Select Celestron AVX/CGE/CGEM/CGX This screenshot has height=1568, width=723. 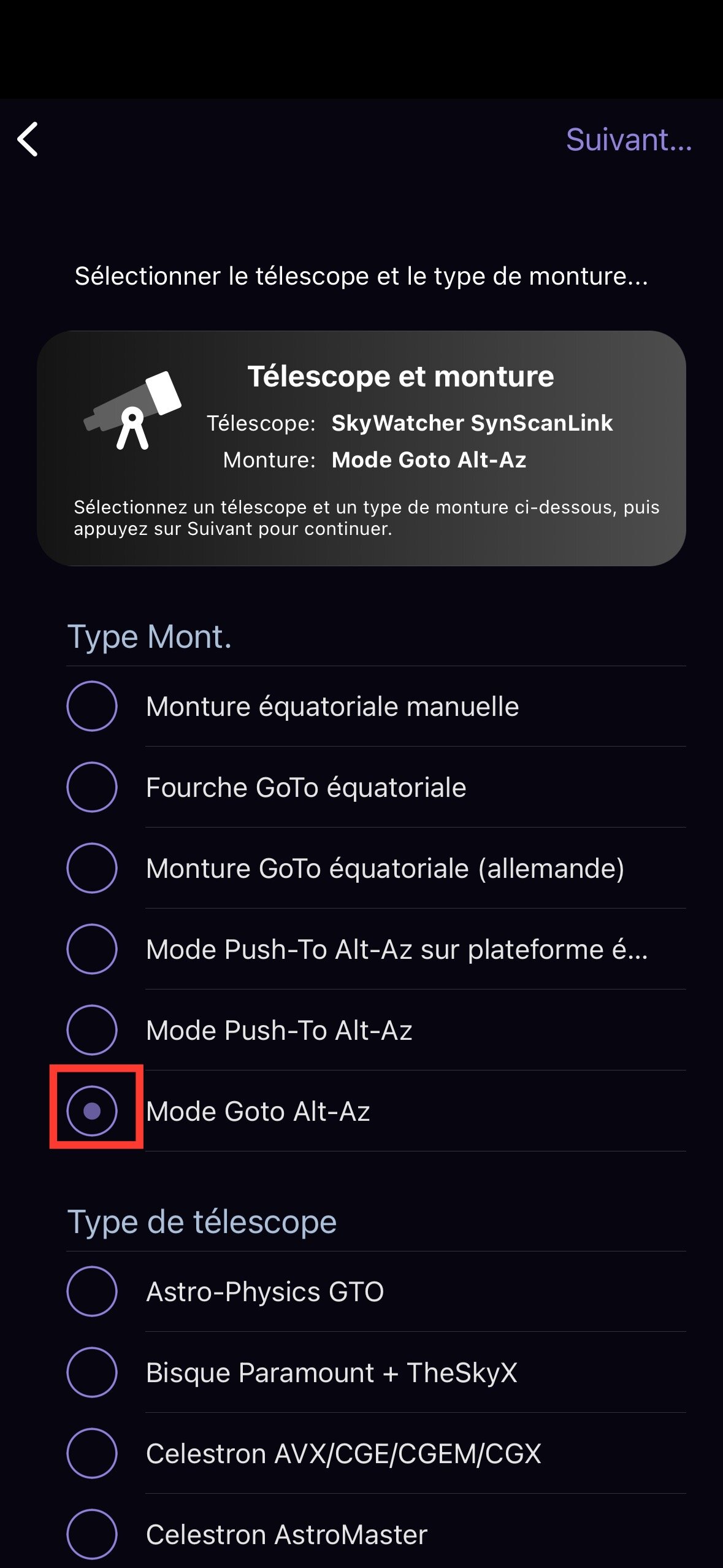tap(92, 1453)
